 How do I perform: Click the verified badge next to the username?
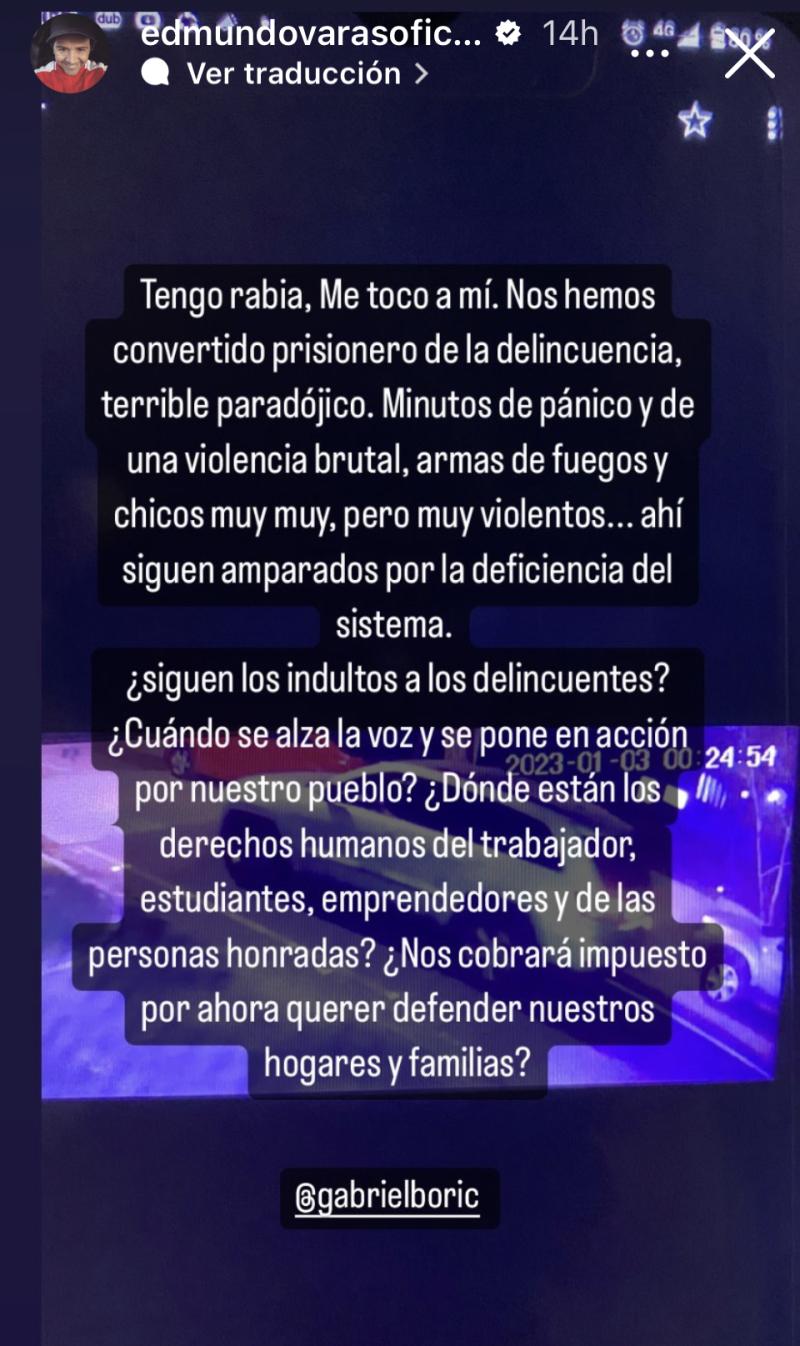coord(510,33)
